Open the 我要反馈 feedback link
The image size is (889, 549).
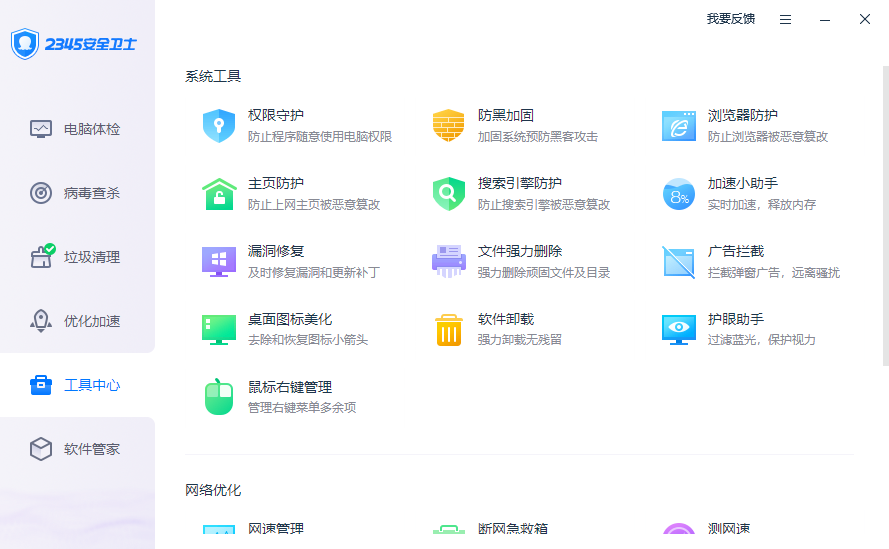pyautogui.click(x=731, y=19)
